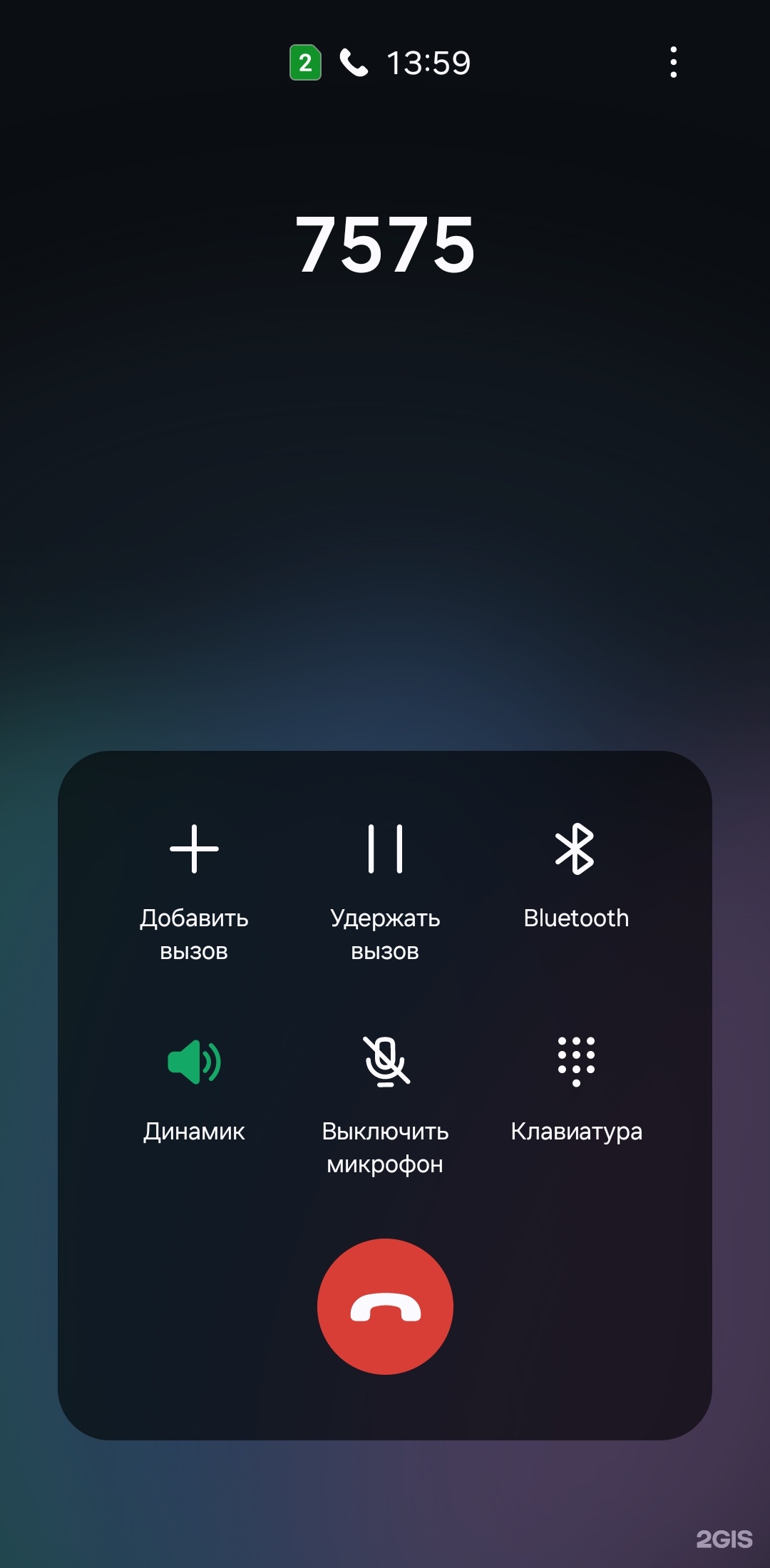
Task: End the call with red button
Action: point(385,1306)
